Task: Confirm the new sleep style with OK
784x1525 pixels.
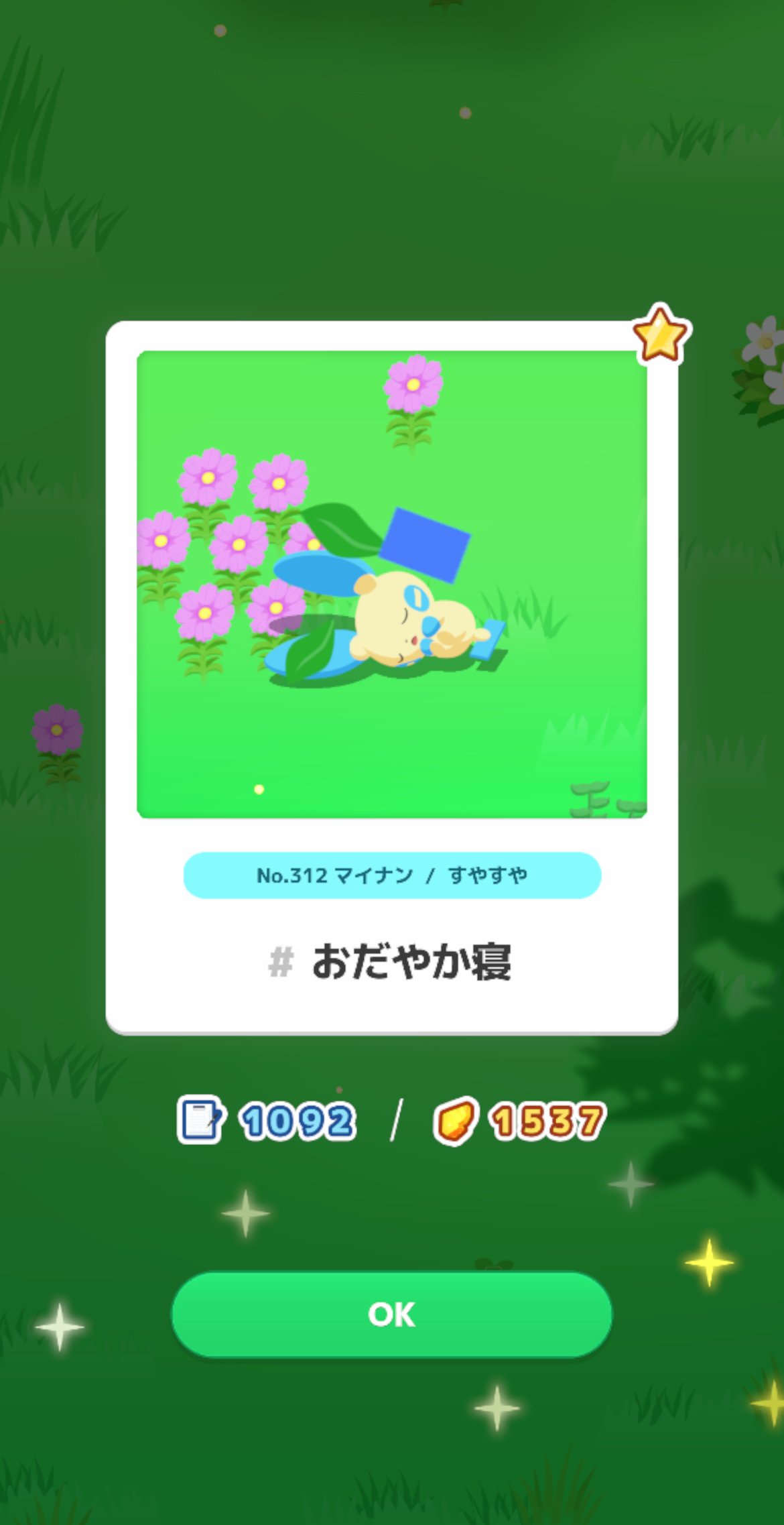Action: point(392,1315)
